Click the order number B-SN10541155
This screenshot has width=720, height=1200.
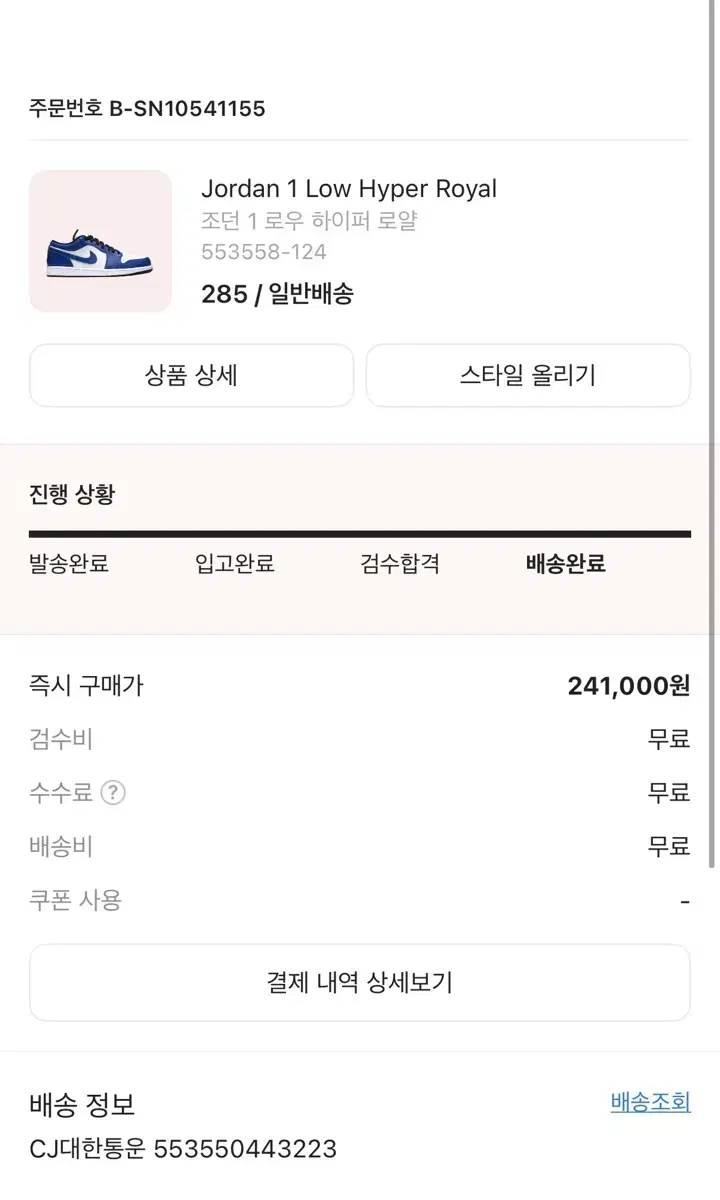pos(146,109)
